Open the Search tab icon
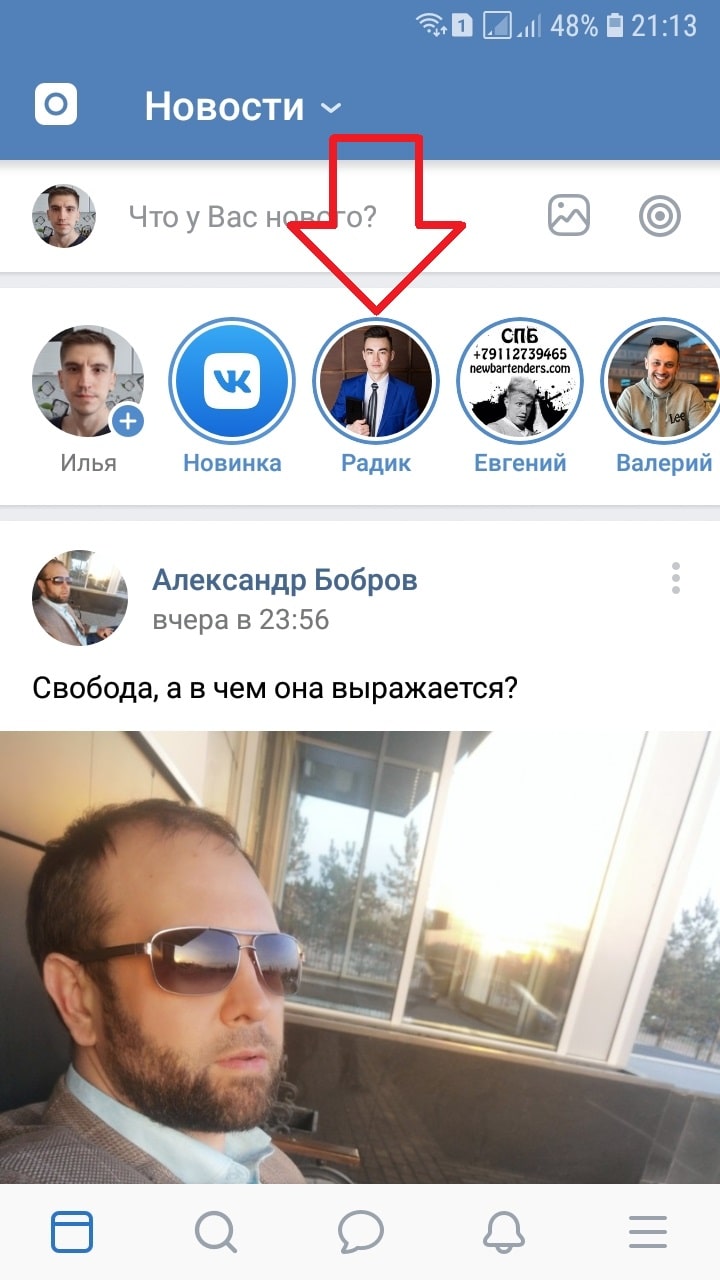Image resolution: width=720 pixels, height=1280 pixels. coord(215,1231)
